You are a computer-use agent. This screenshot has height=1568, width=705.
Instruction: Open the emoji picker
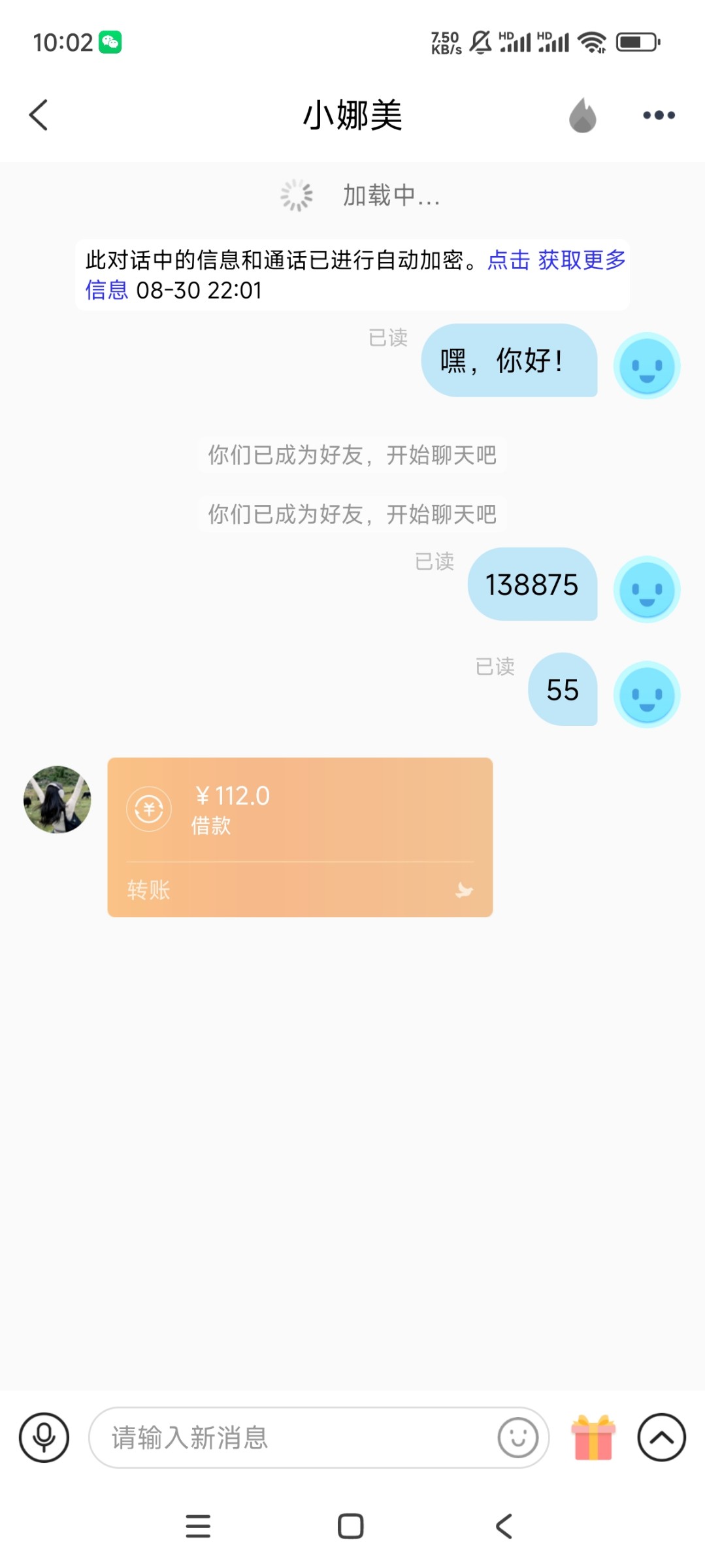coord(517,1437)
